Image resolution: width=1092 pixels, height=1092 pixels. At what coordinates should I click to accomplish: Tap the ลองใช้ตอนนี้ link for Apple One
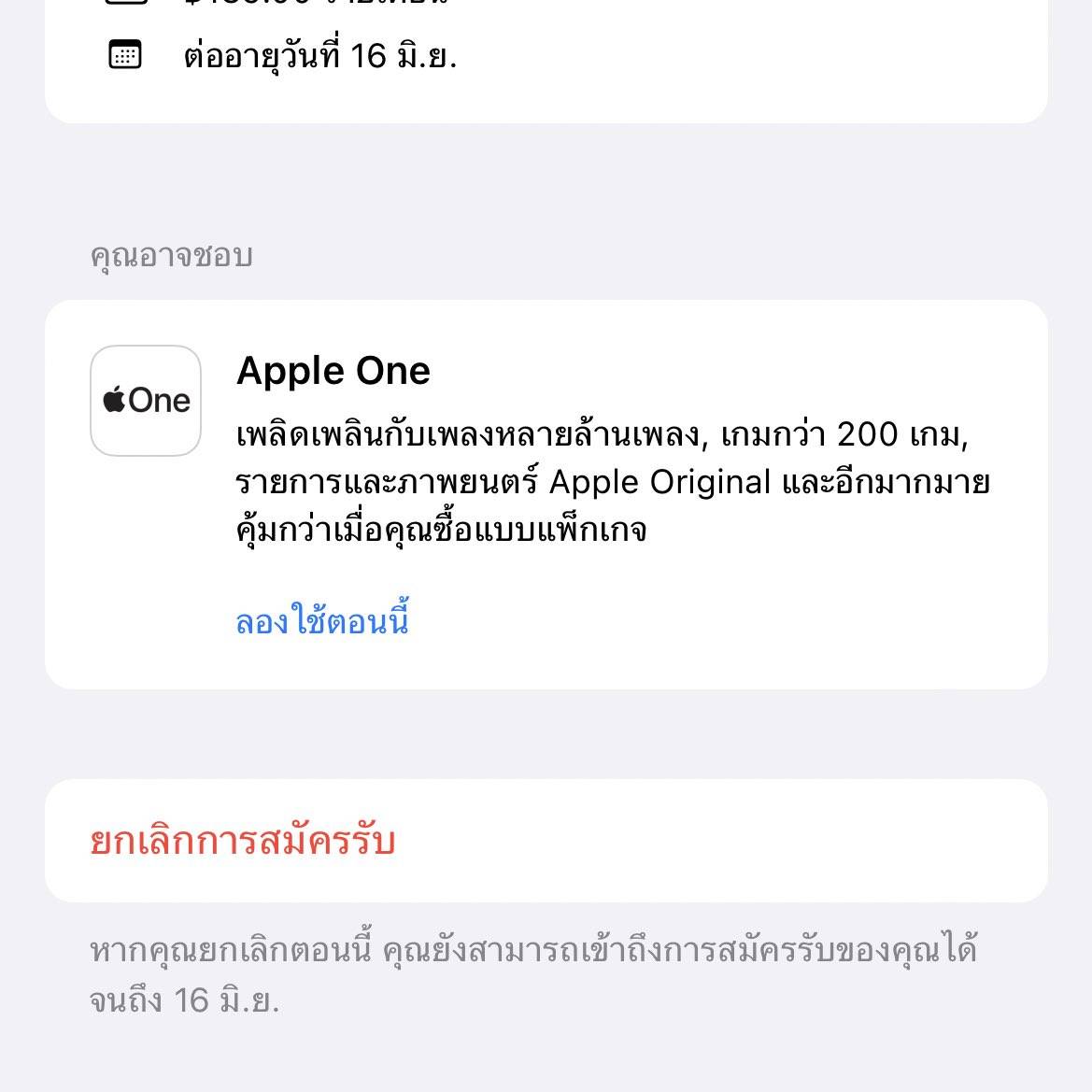(322, 622)
